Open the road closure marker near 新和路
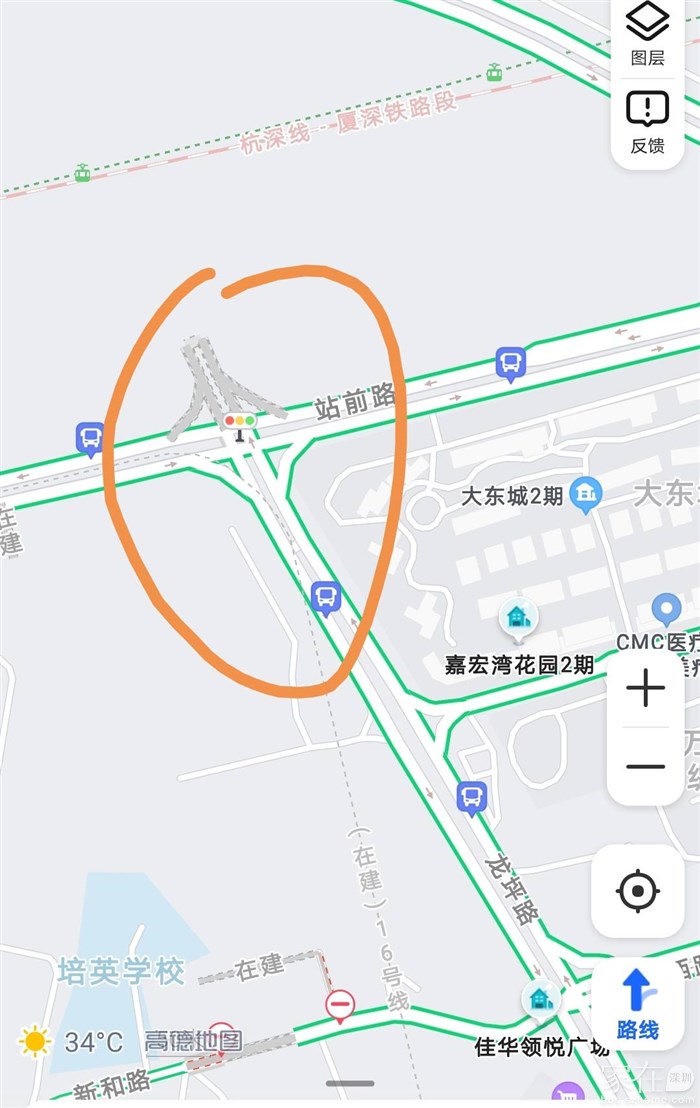 (x=340, y=1004)
